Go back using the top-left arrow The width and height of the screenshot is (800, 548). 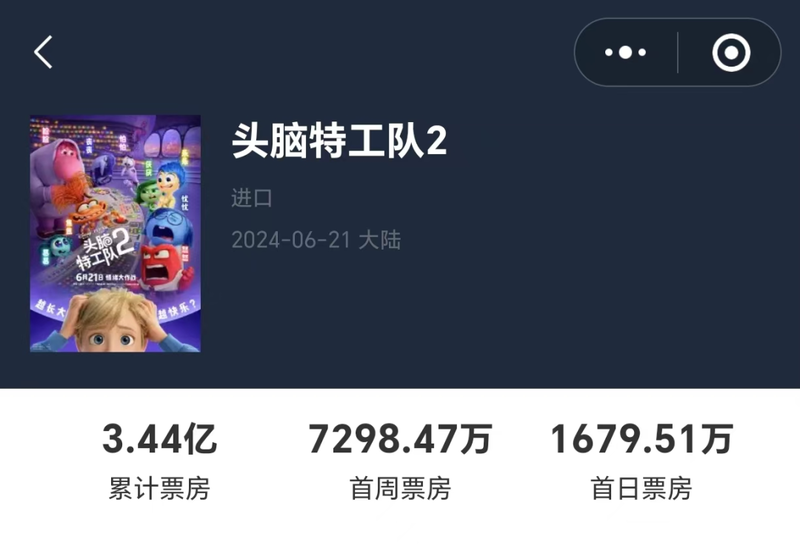(43, 52)
